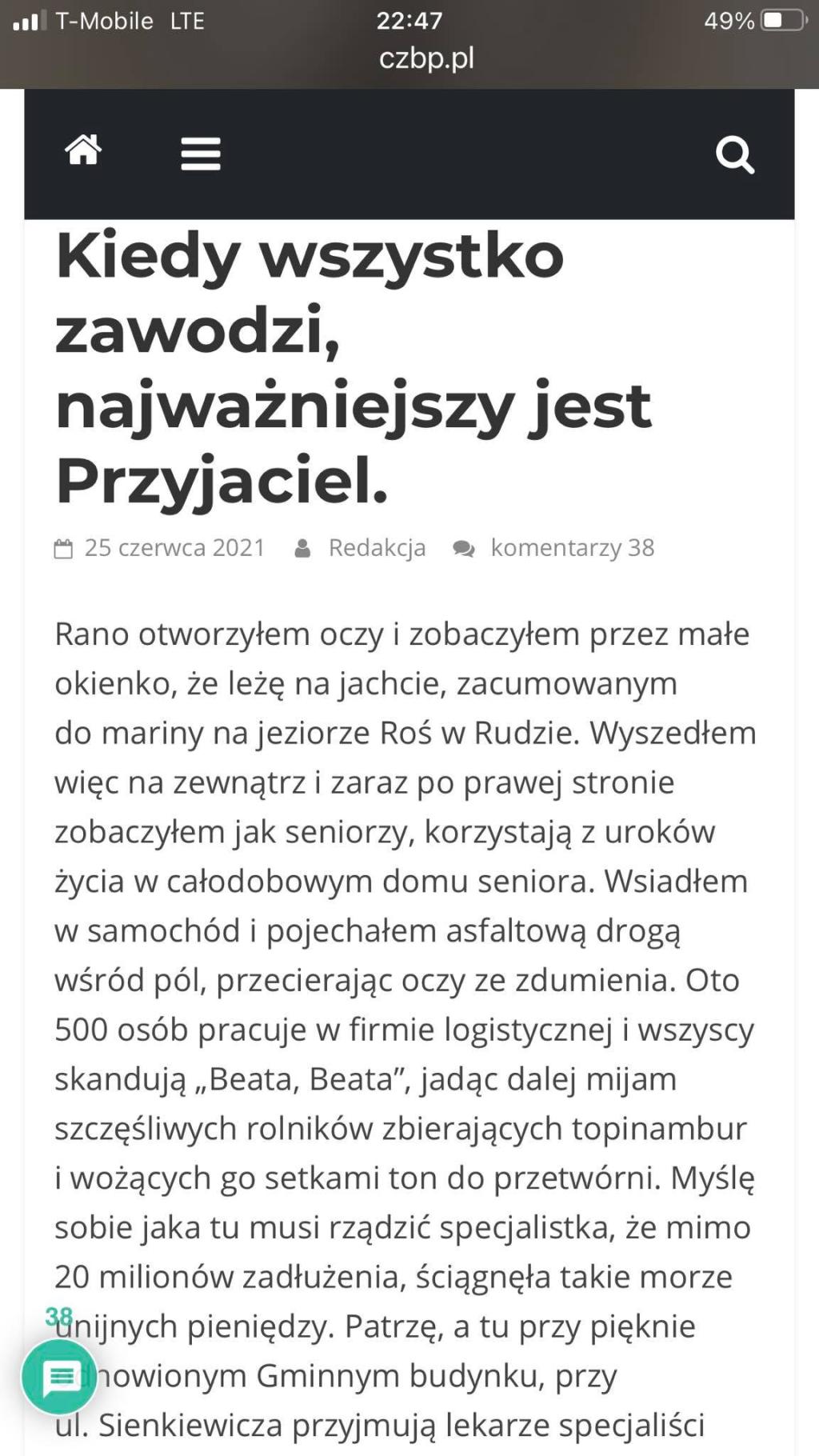Open the hamburger navigation menu
This screenshot has height=1456, width=819.
pyautogui.click(x=201, y=154)
